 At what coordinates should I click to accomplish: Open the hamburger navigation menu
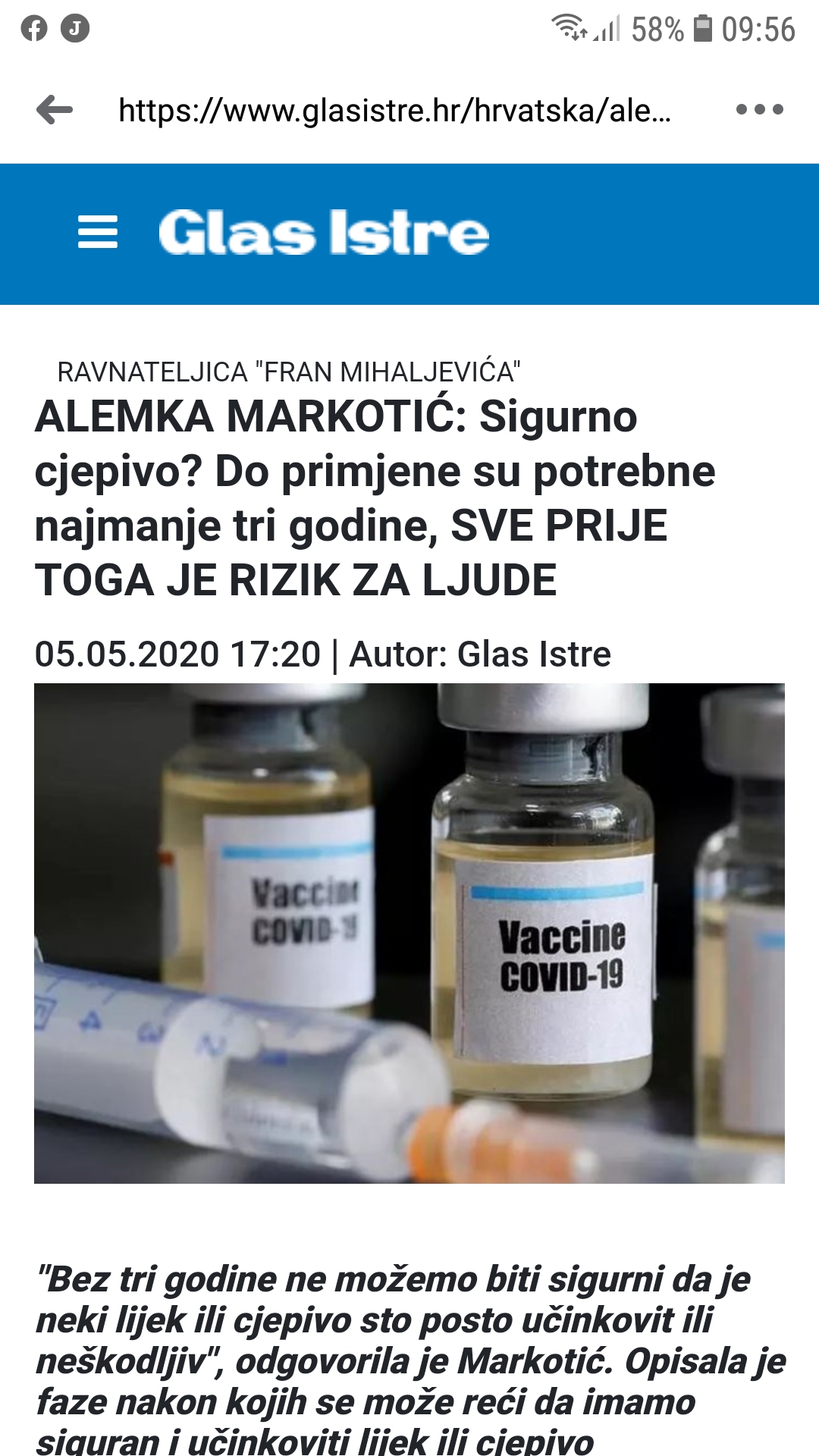[98, 232]
